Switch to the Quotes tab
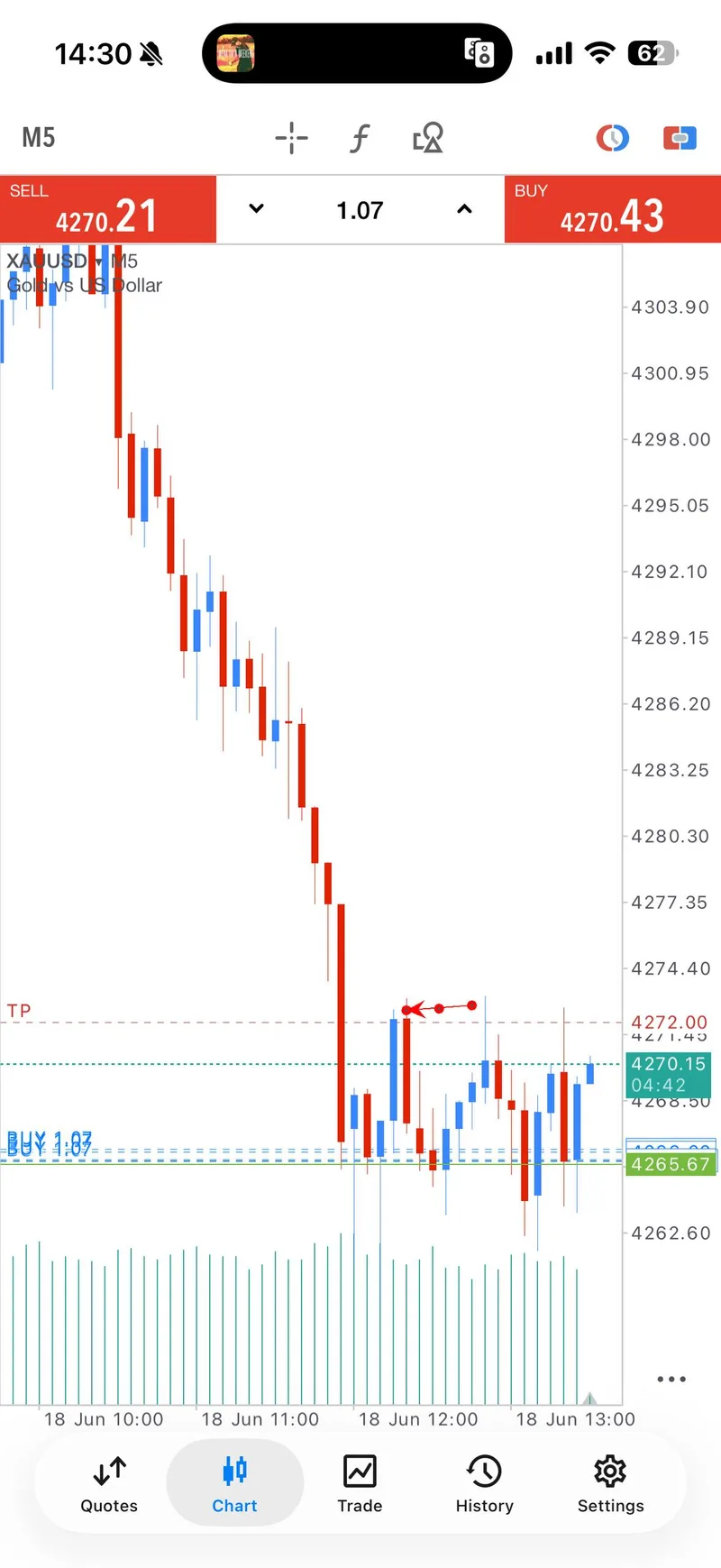 109,1484
